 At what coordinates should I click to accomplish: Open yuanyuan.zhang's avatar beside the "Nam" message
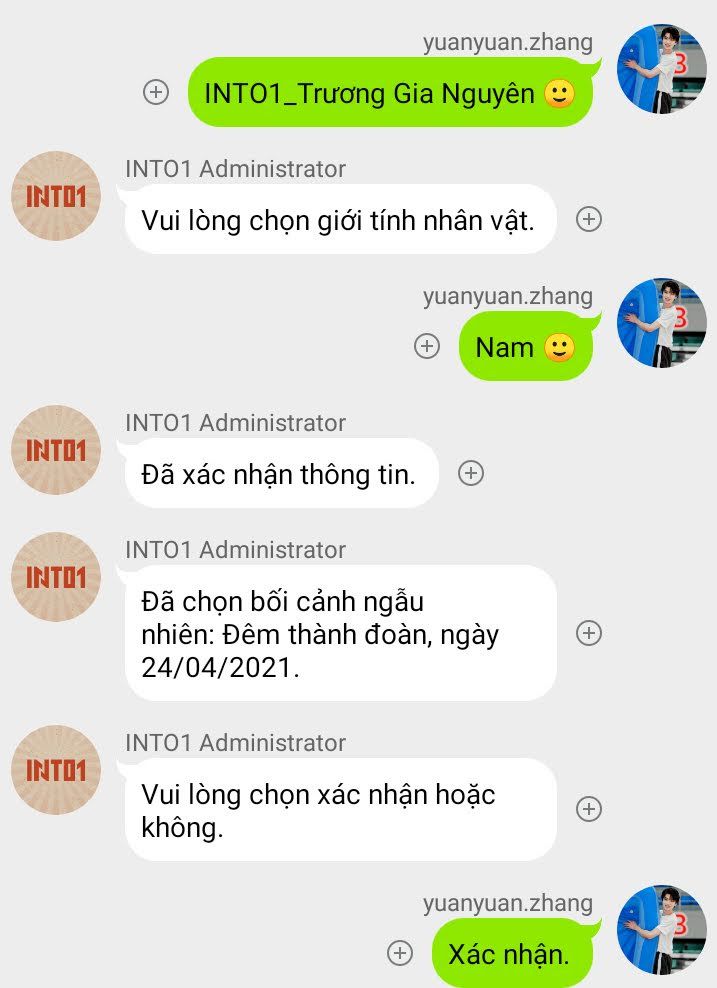click(x=662, y=322)
